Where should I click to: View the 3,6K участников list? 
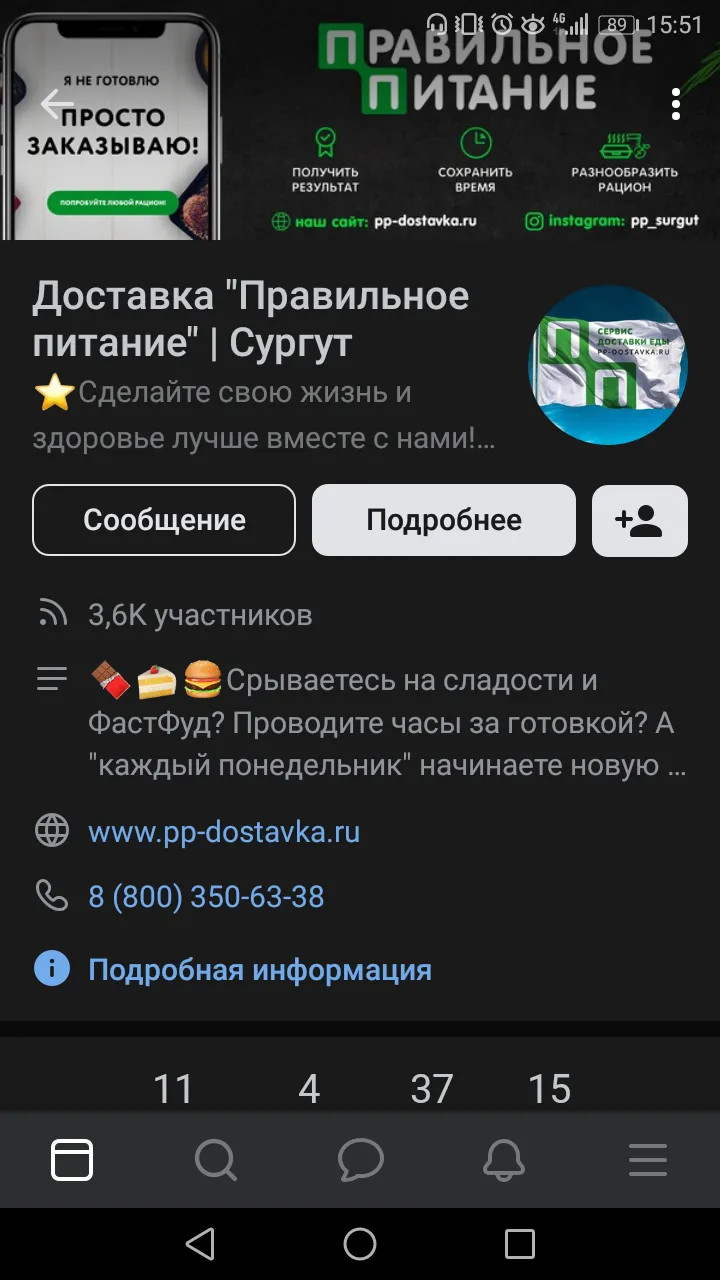(200, 615)
